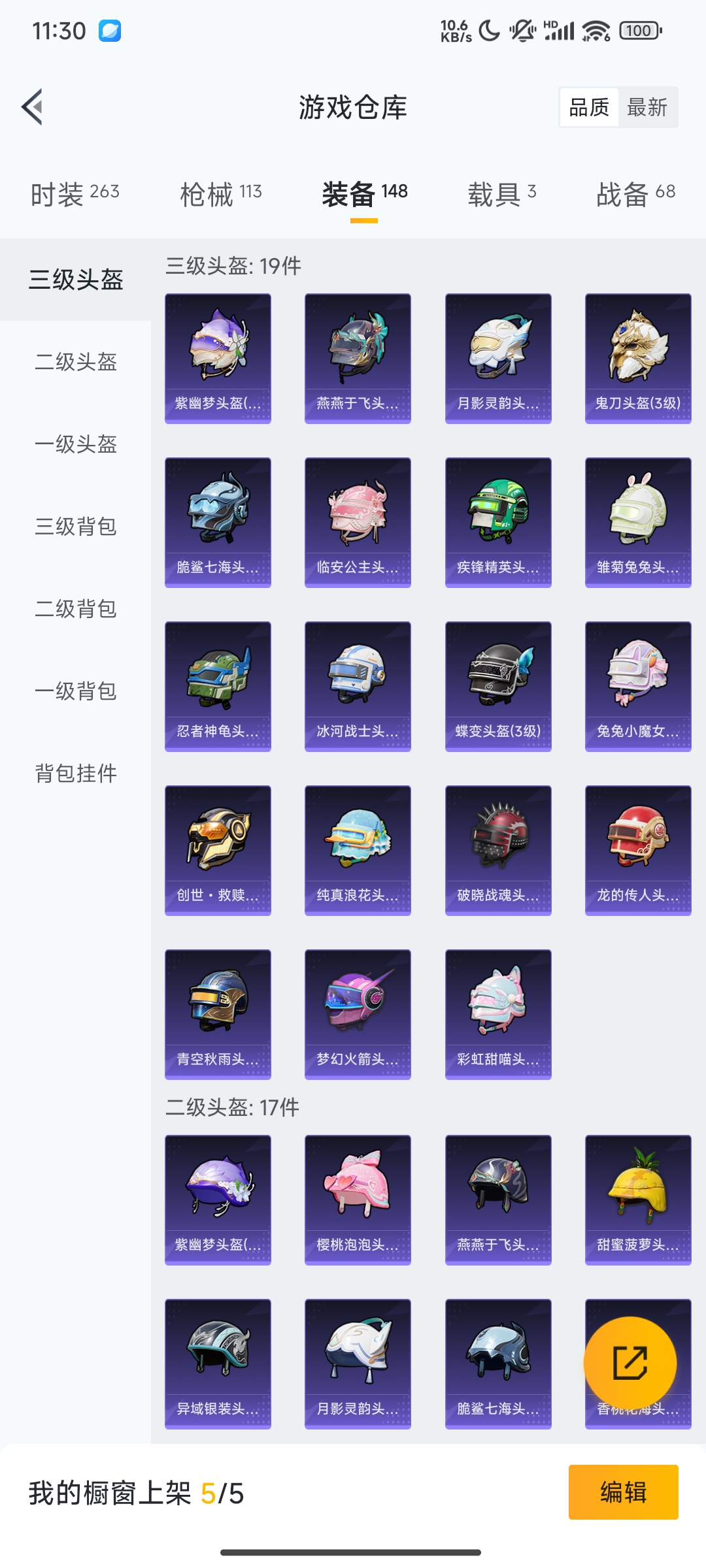Open the 背包挂件 category

[x=76, y=774]
